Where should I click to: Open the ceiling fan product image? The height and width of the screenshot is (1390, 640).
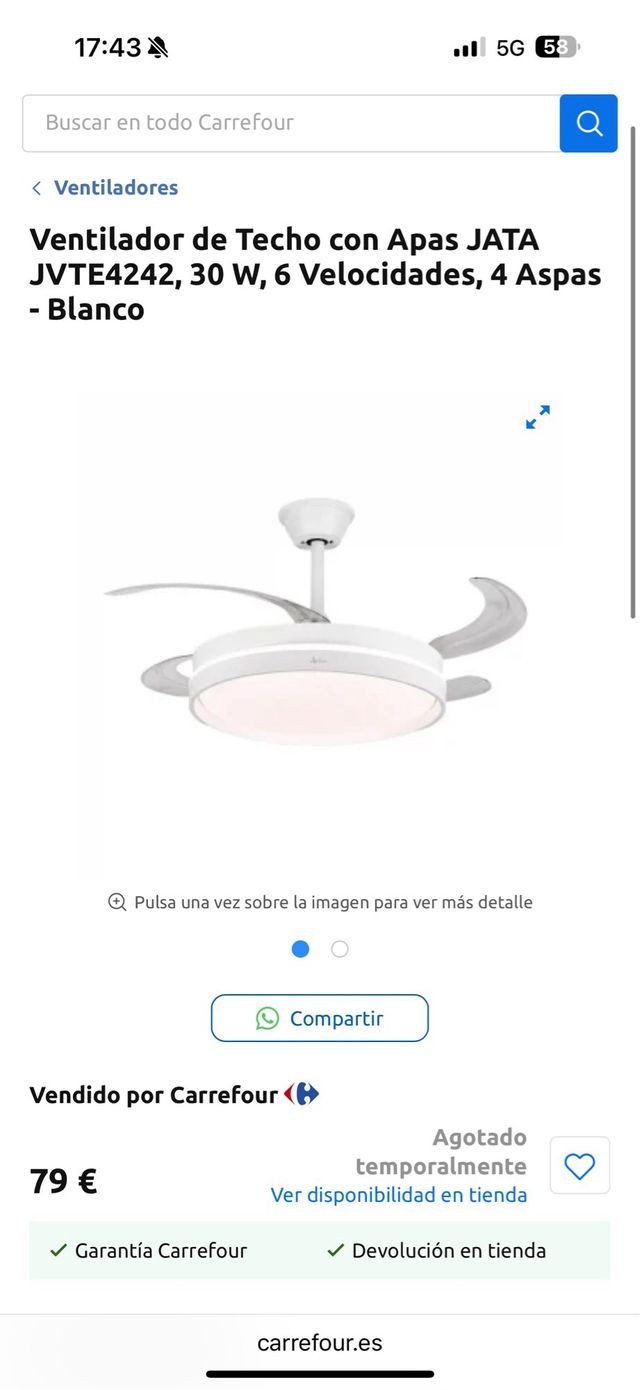click(x=318, y=630)
